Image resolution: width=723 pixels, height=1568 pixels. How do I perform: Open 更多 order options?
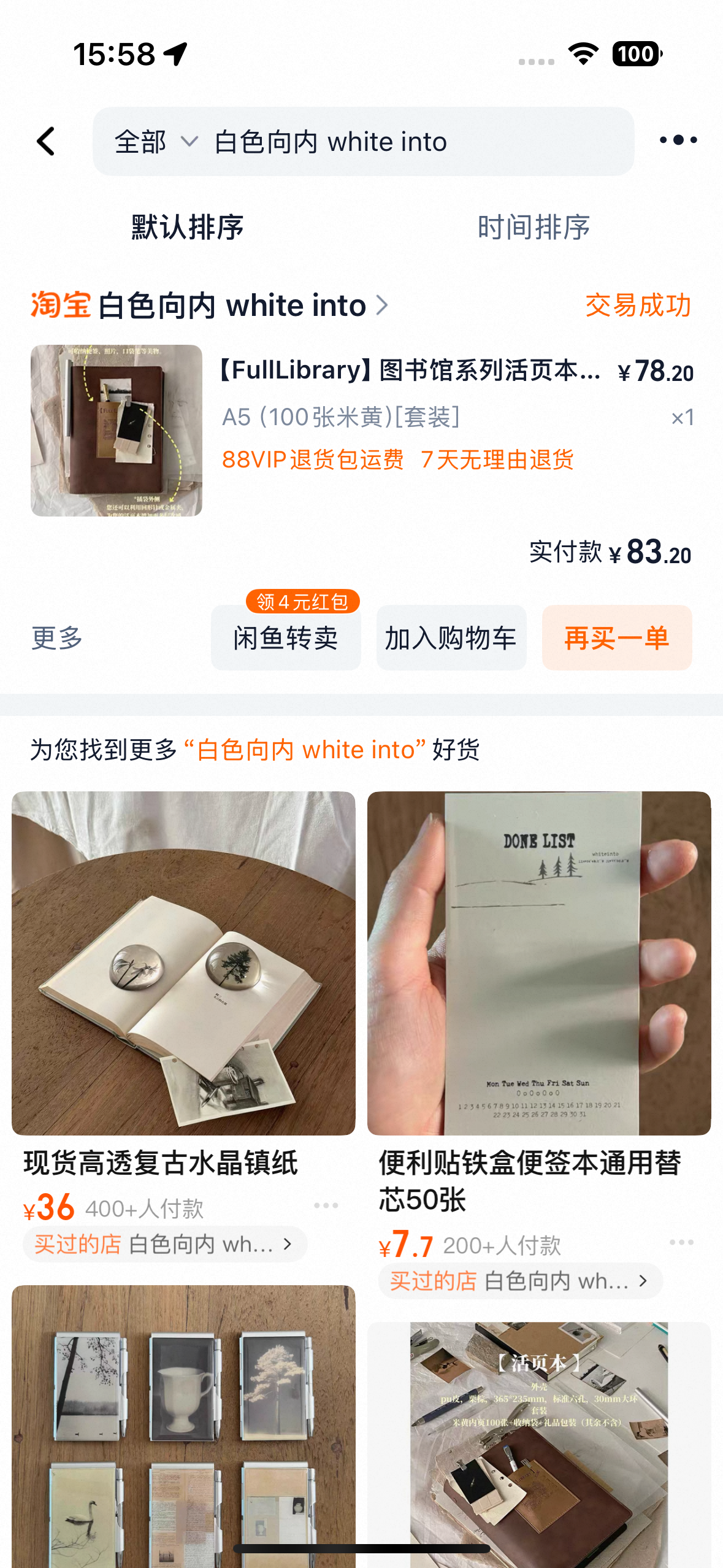(x=57, y=638)
